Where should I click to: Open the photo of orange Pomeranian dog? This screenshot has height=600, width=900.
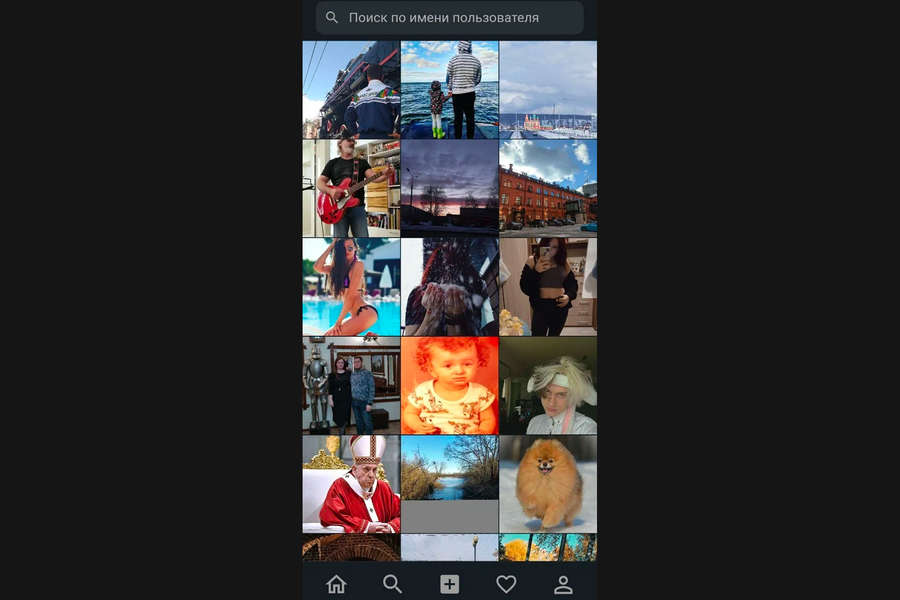[548, 484]
